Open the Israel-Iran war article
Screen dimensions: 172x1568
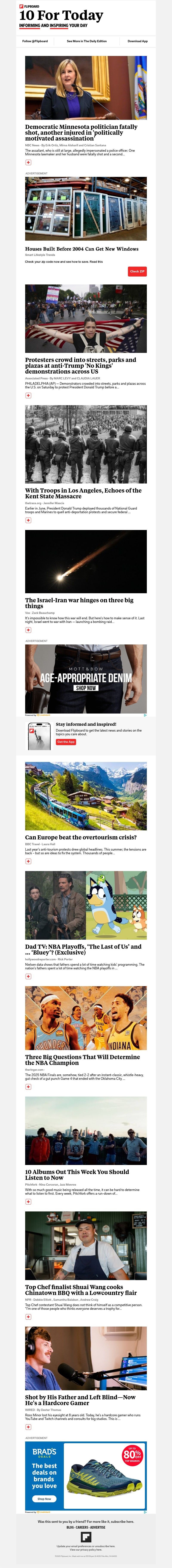point(79,603)
